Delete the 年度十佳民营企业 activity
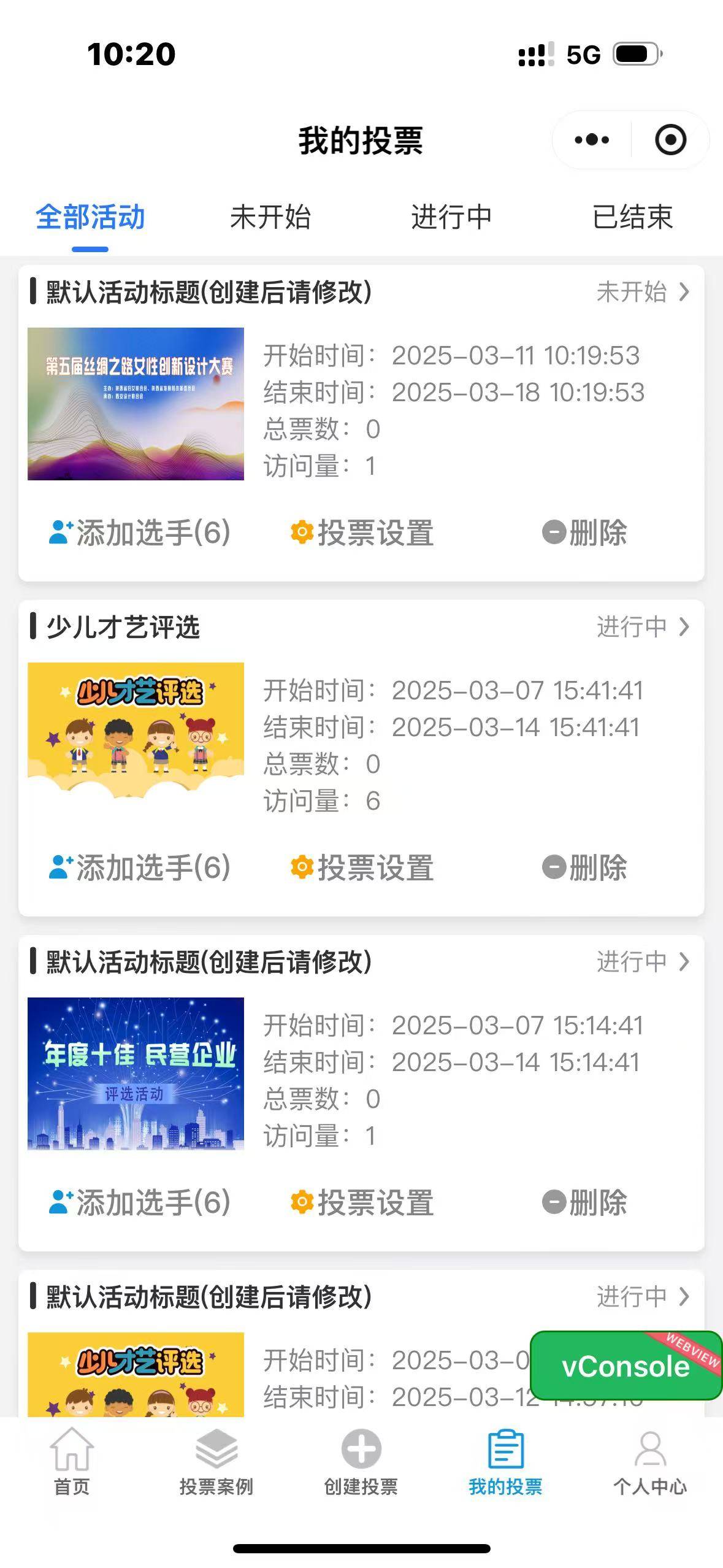Screen dimensions: 723x1568 pyautogui.click(x=585, y=1202)
